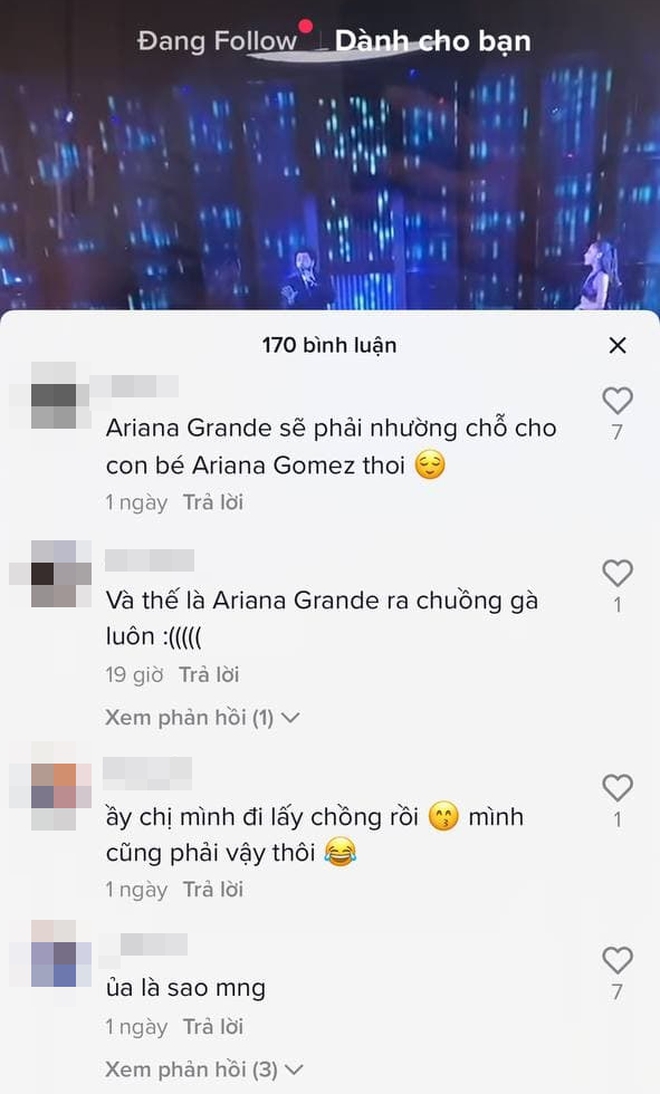Expand Xem phản hồi (3) replies

pos(204,1069)
